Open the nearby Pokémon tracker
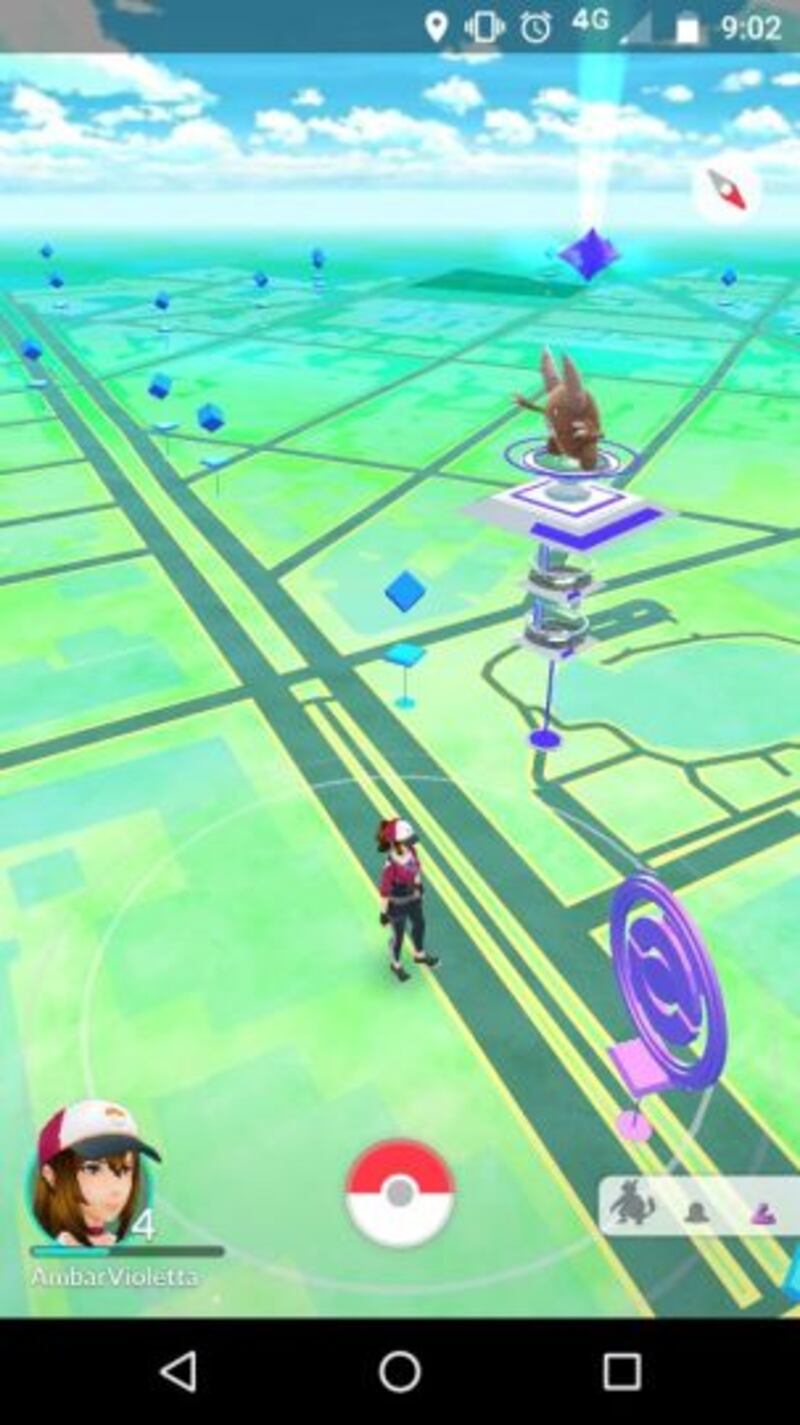This screenshot has height=1425, width=800. point(699,1208)
